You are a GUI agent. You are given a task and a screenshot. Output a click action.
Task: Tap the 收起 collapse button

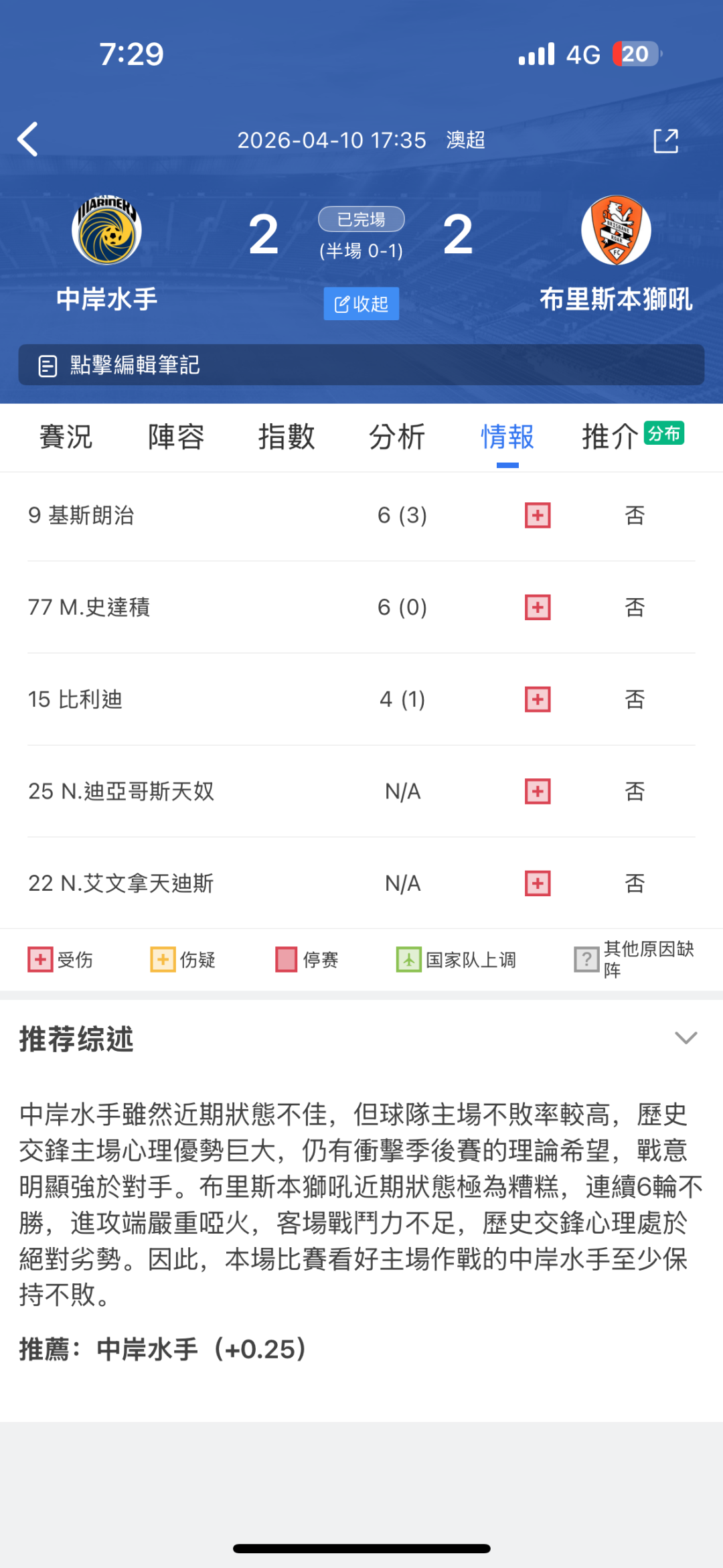(361, 303)
